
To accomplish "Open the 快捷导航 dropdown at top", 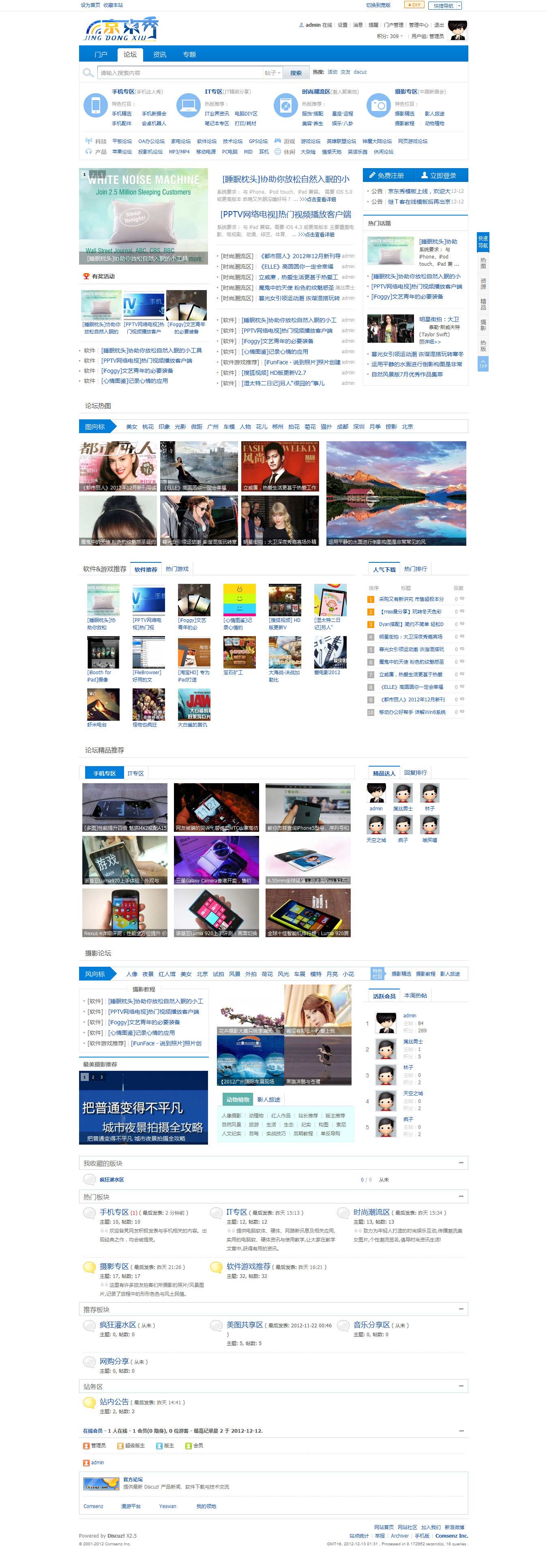I will pos(446,6).
